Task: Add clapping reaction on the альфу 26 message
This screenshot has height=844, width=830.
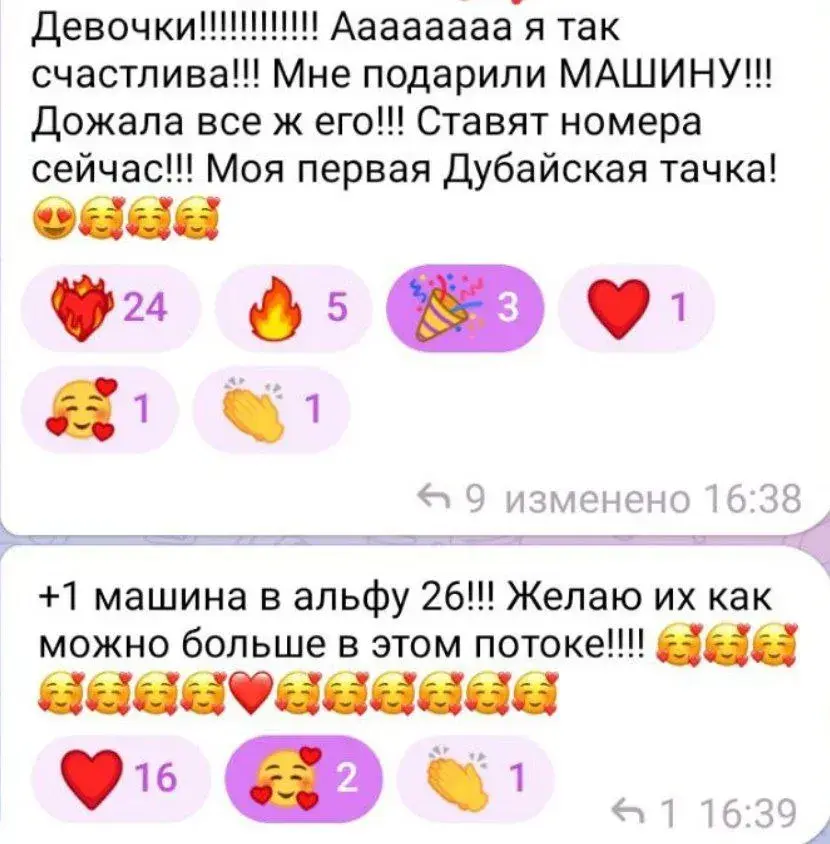Action: click(475, 778)
